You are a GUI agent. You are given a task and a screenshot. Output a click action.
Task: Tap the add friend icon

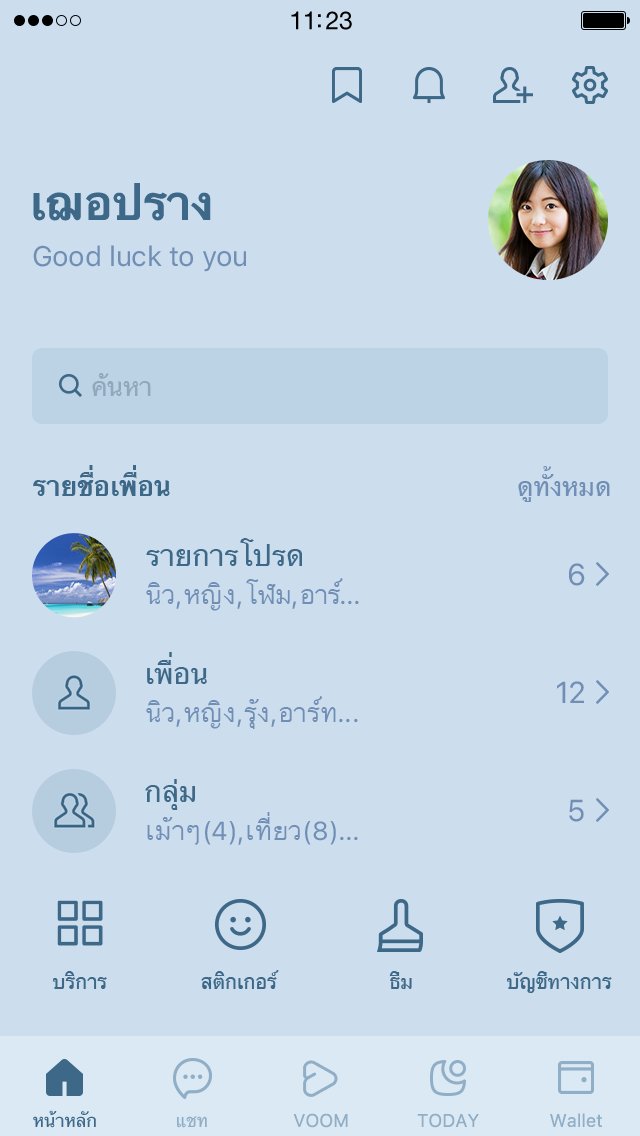coord(512,85)
